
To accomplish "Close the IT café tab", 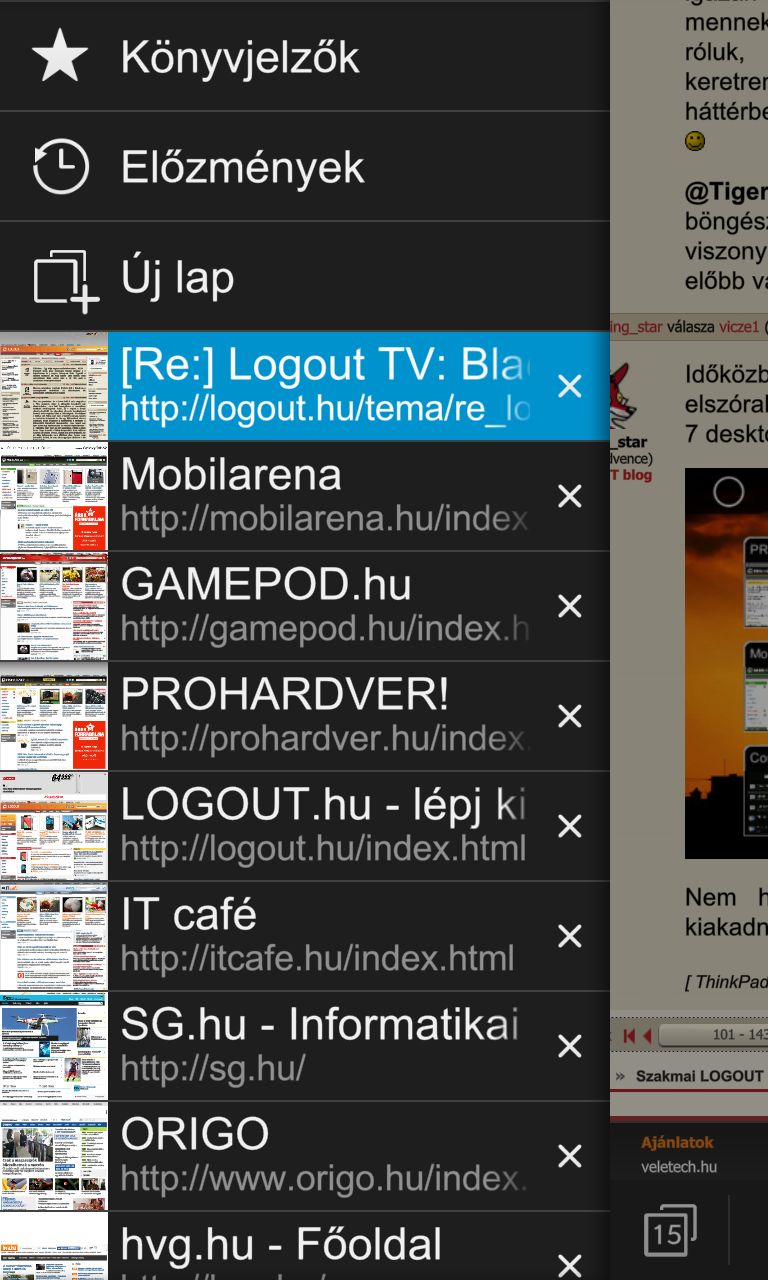I will click(570, 936).
